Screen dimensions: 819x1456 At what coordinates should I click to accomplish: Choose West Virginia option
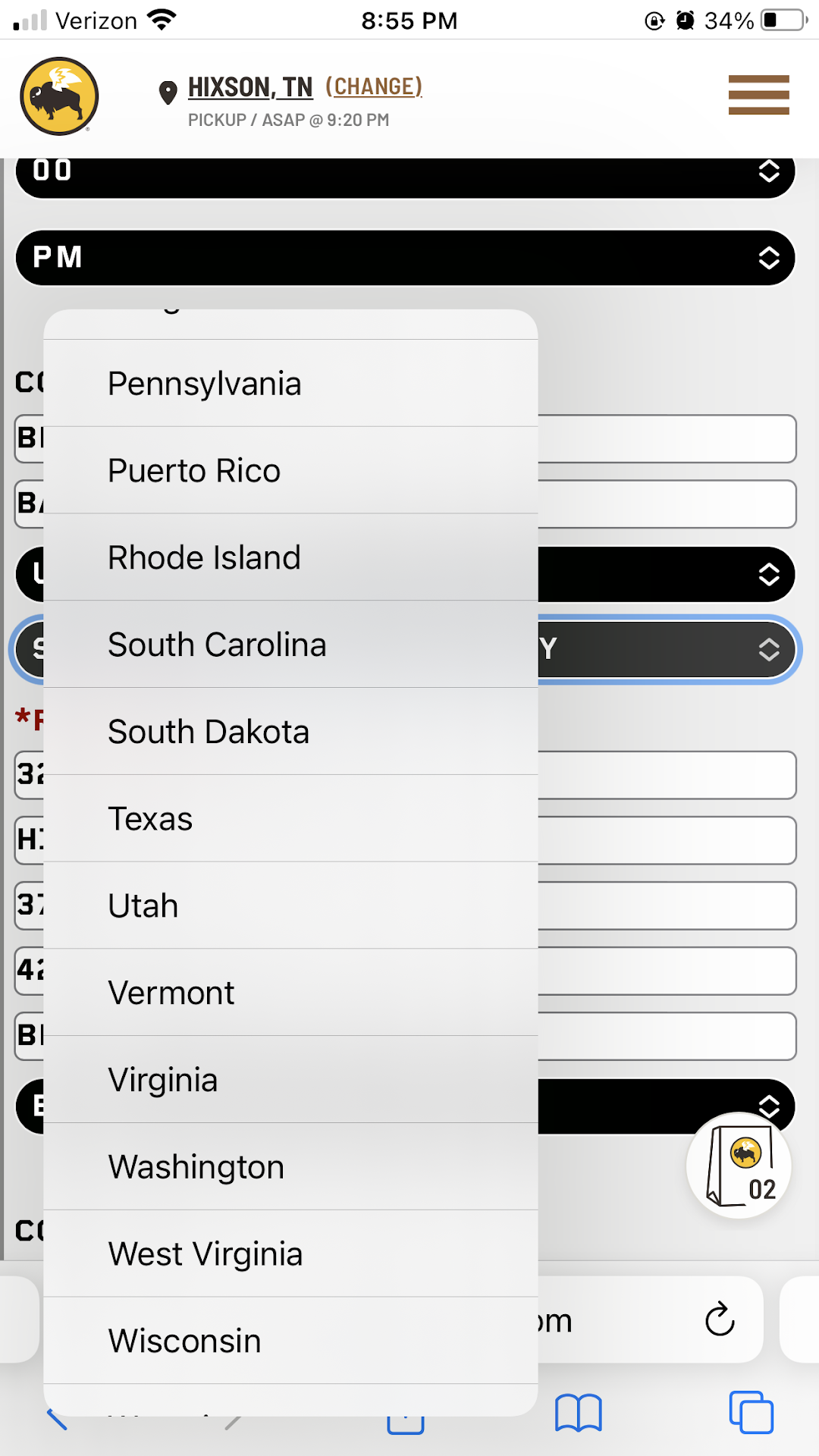tap(290, 1254)
